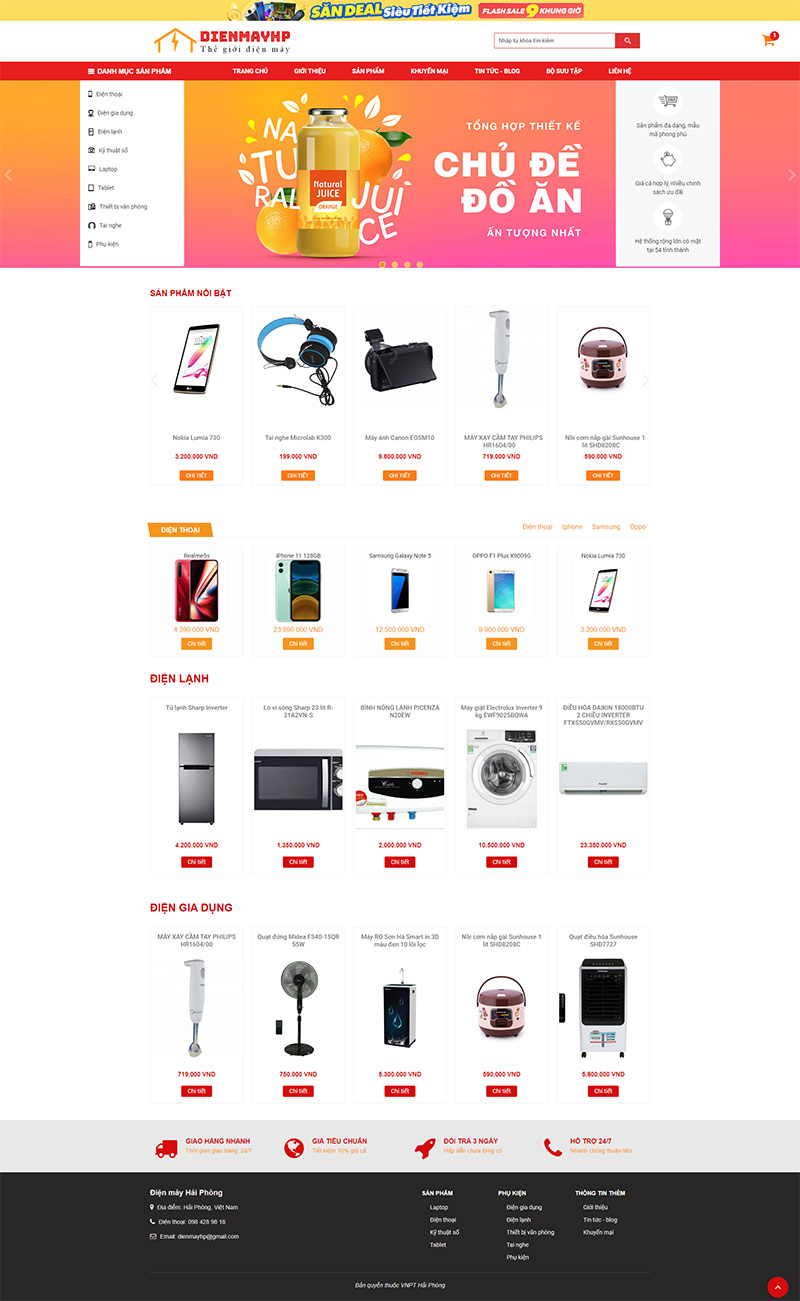Open the shopping cart icon
800x1301 pixels.
768,40
